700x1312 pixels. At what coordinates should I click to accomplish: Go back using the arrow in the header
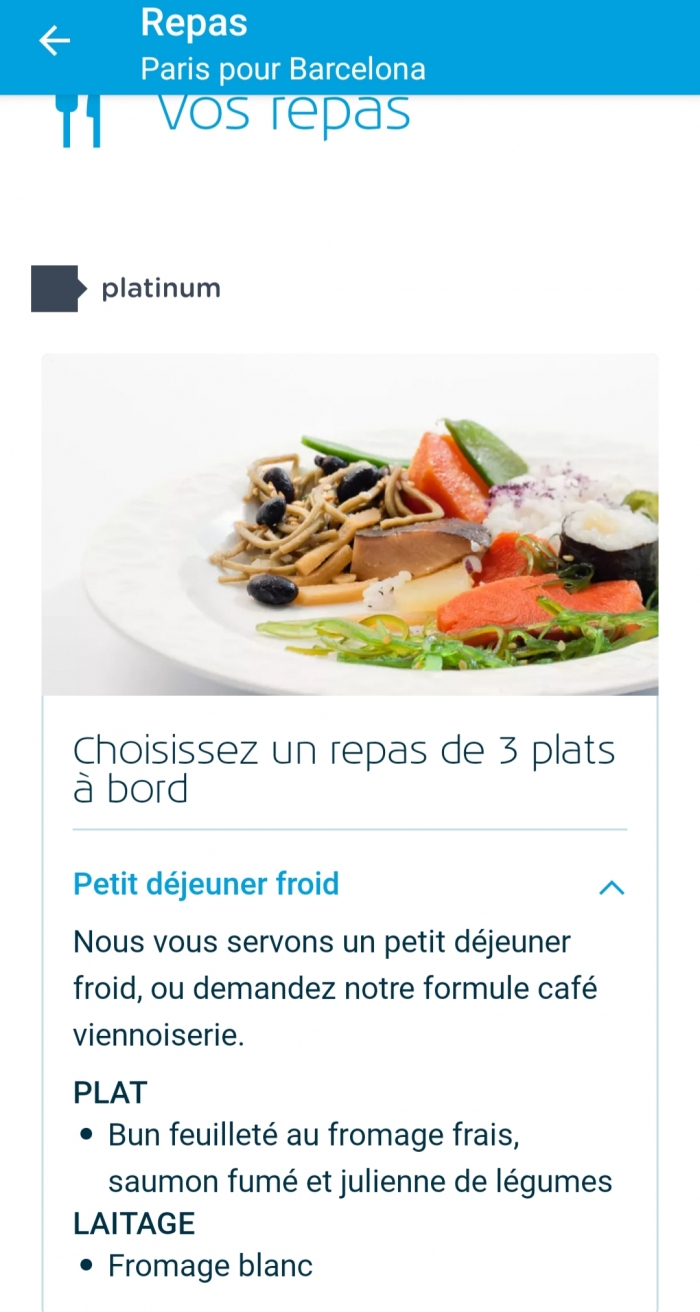(54, 41)
